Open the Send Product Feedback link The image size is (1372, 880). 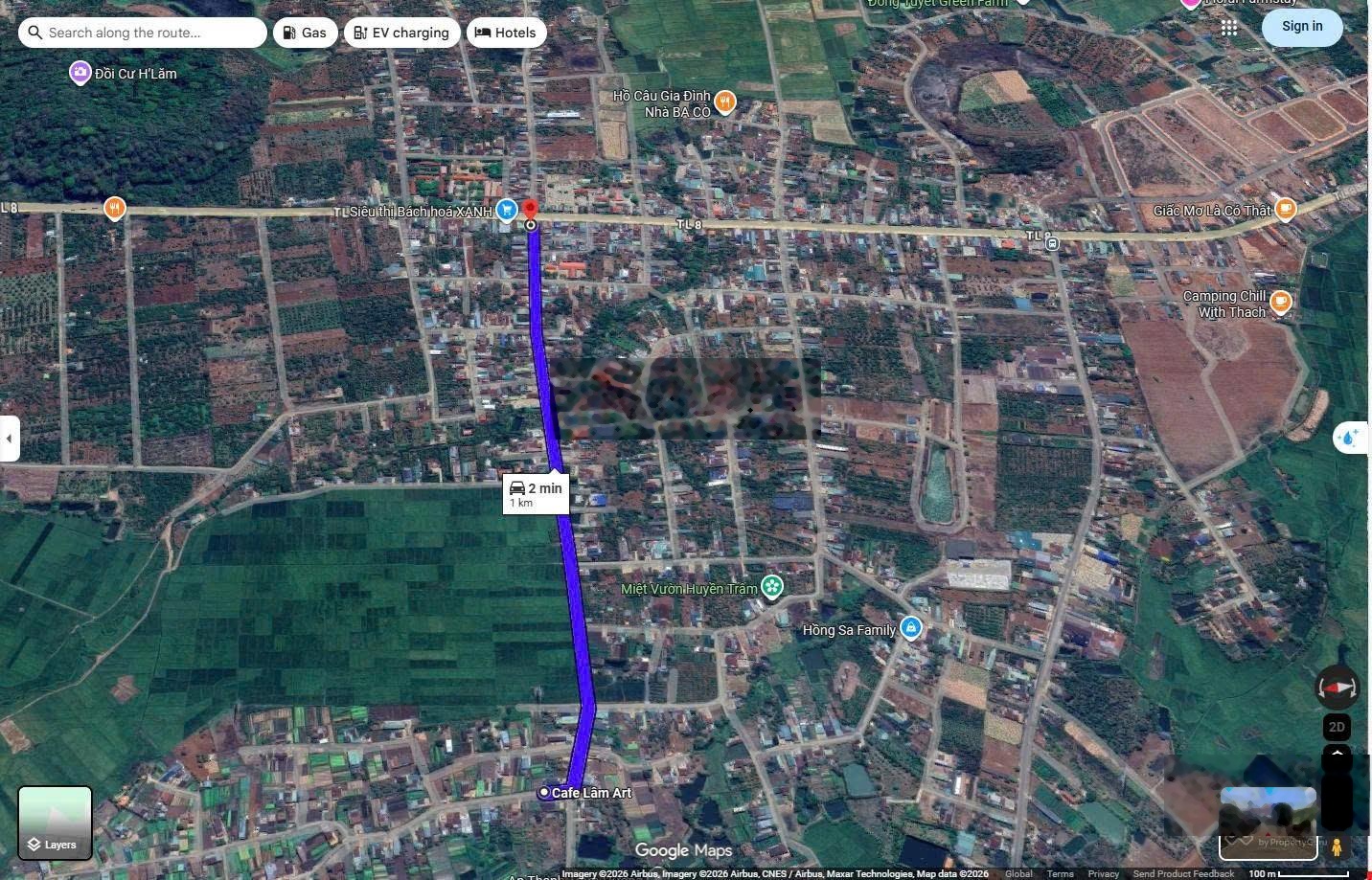click(1183, 873)
